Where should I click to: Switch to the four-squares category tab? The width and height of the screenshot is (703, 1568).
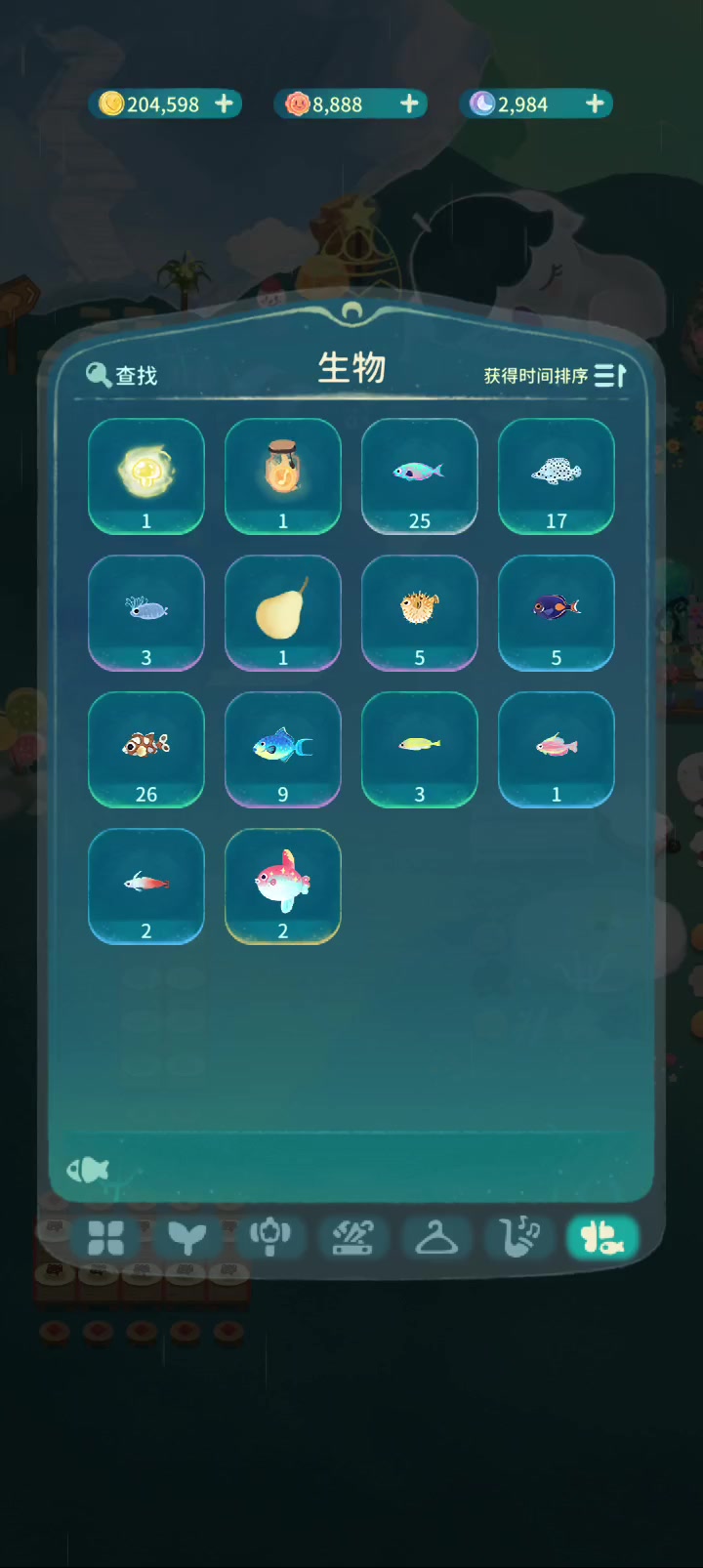(x=105, y=1238)
